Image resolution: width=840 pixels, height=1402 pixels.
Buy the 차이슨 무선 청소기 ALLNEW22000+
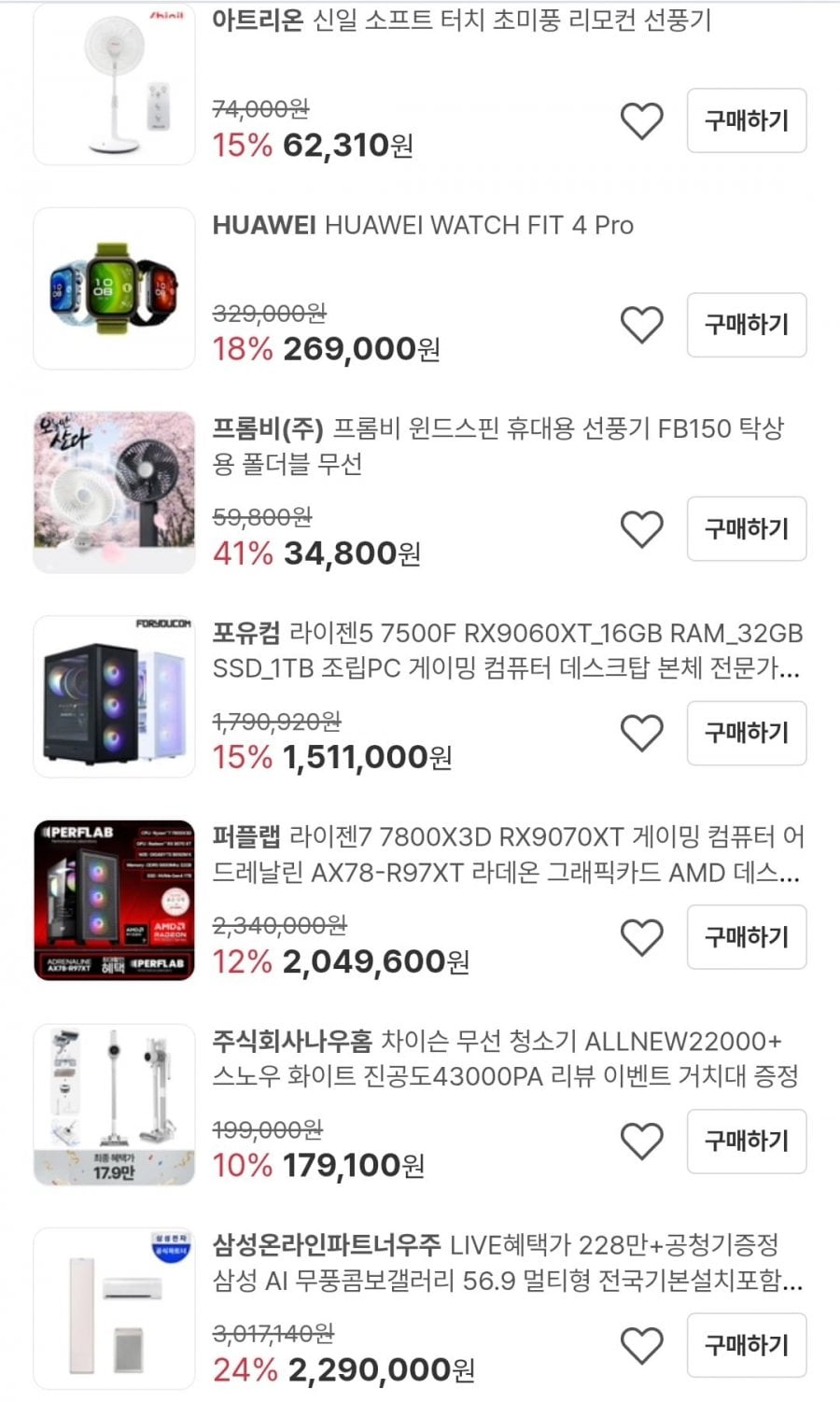[746, 1142]
